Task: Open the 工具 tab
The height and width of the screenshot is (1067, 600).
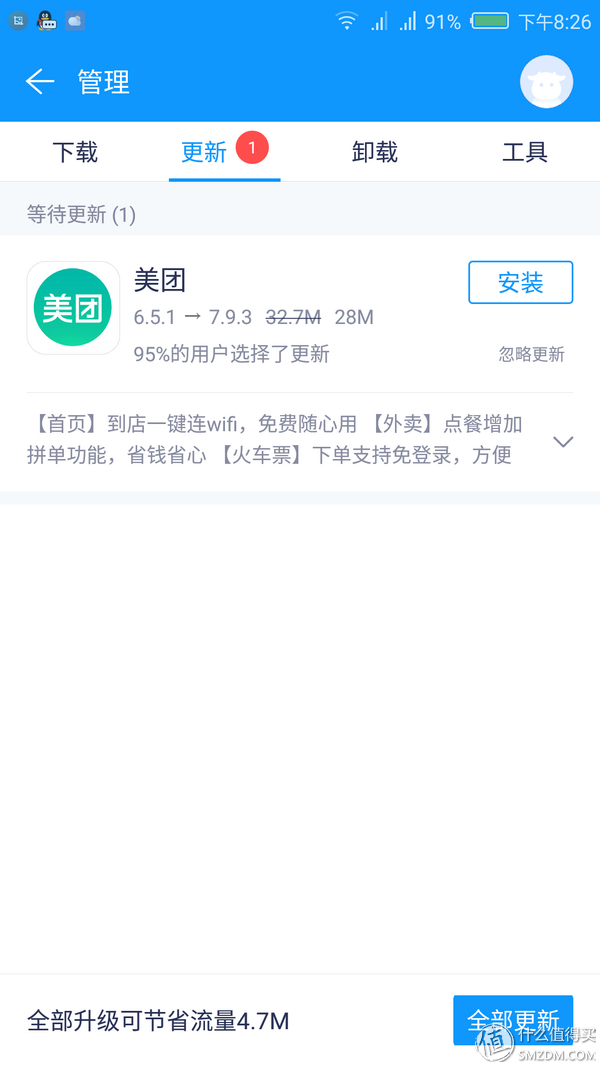Action: click(525, 152)
